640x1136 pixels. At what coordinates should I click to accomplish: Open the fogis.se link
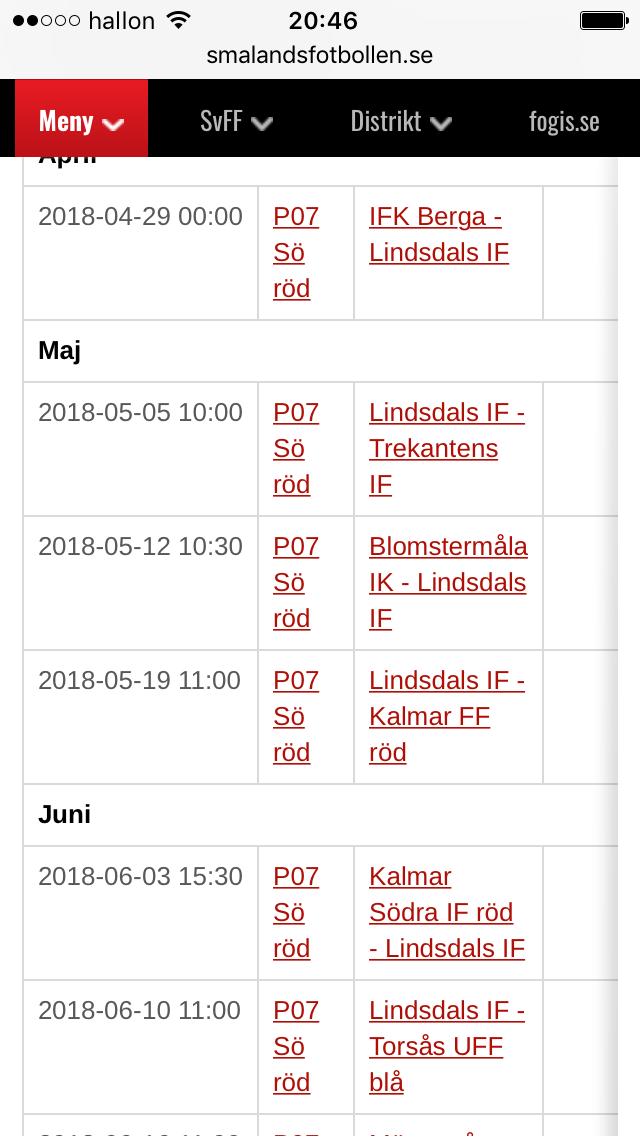point(564,120)
